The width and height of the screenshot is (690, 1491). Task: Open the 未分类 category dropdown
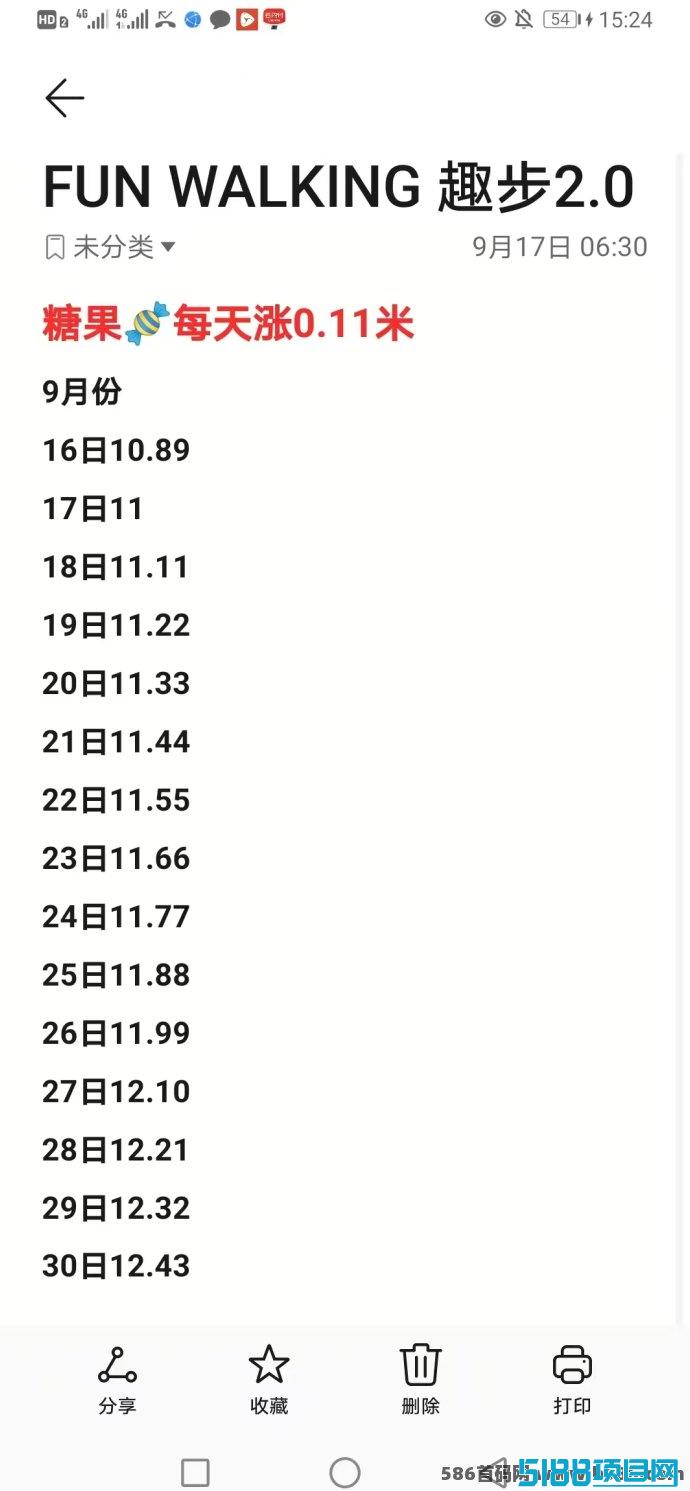[x=111, y=247]
